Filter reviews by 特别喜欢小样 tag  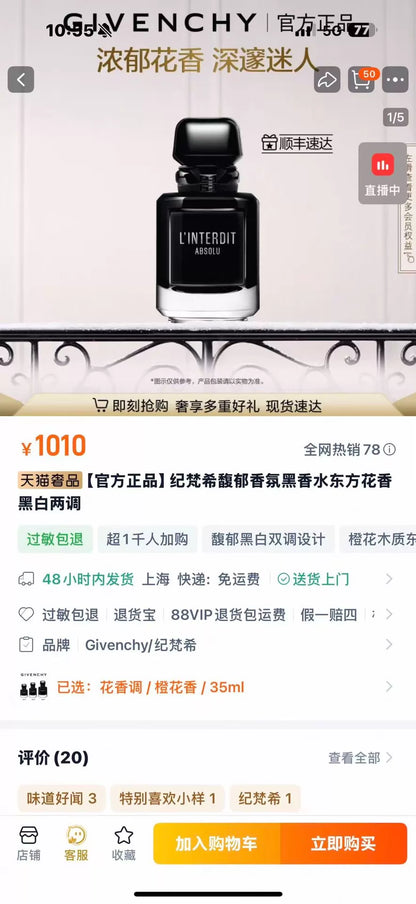pyautogui.click(x=168, y=798)
